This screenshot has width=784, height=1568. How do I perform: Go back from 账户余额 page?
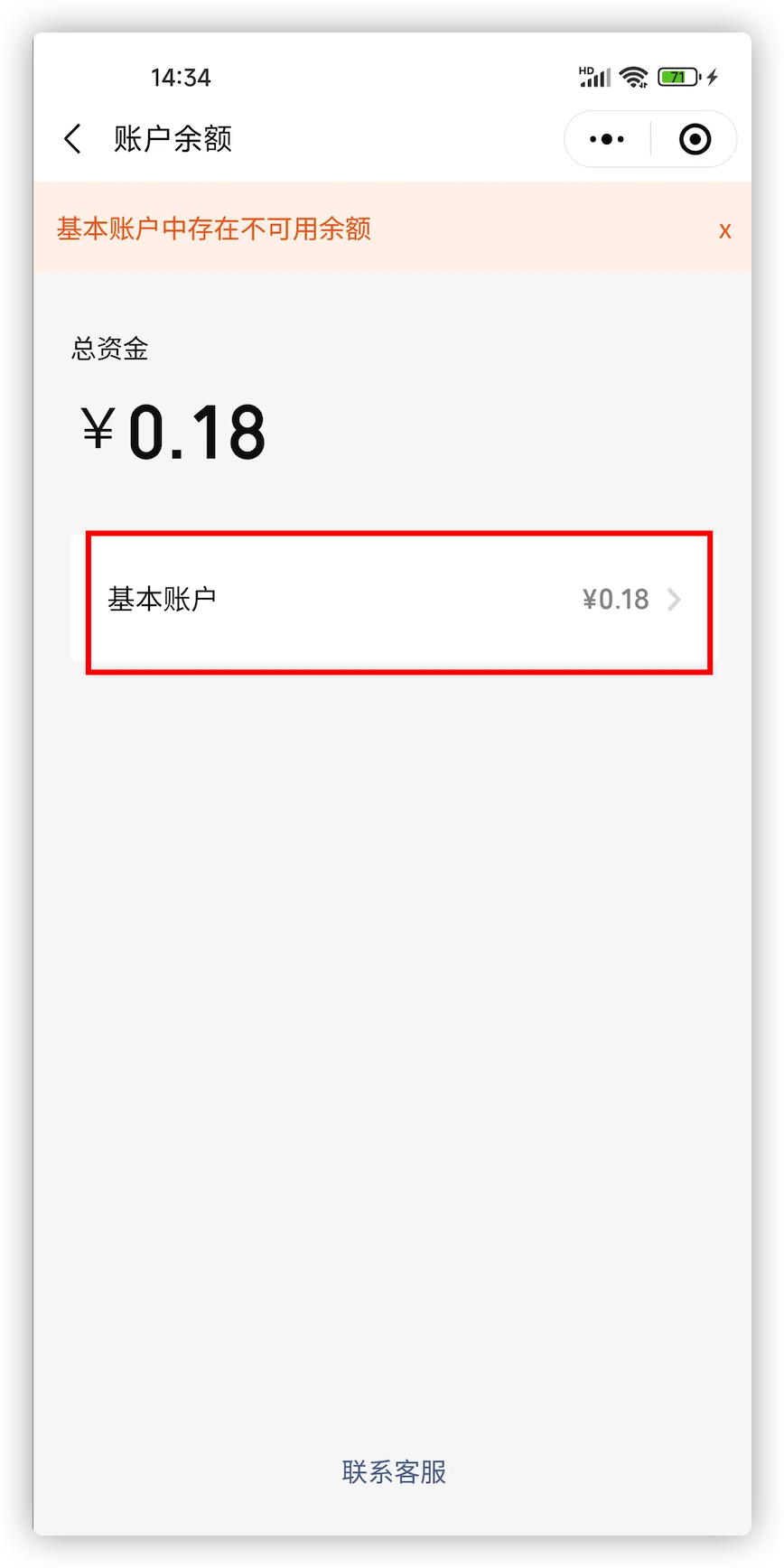(73, 139)
